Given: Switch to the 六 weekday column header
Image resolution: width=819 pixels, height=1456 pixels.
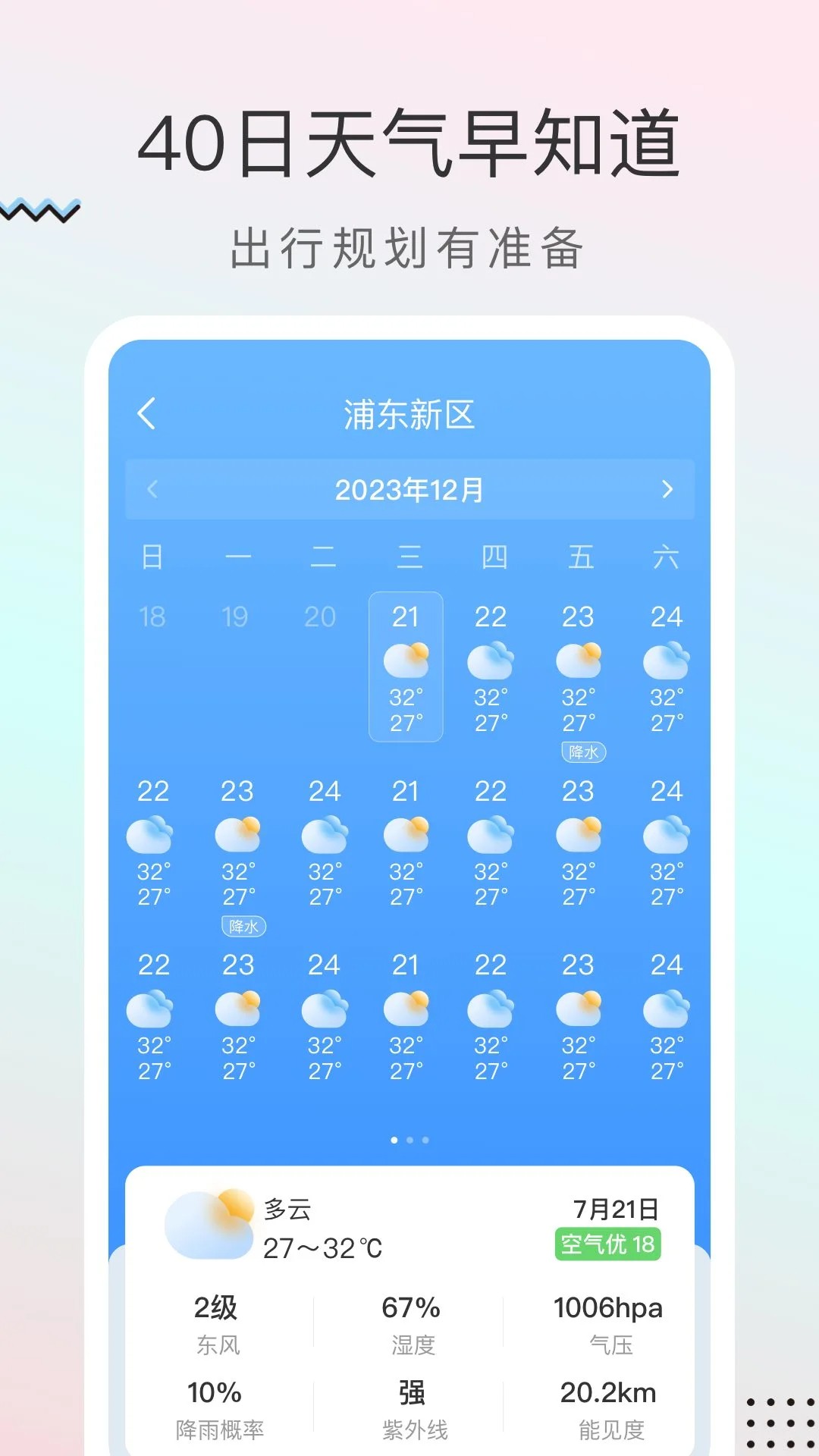Looking at the screenshot, I should tap(665, 557).
